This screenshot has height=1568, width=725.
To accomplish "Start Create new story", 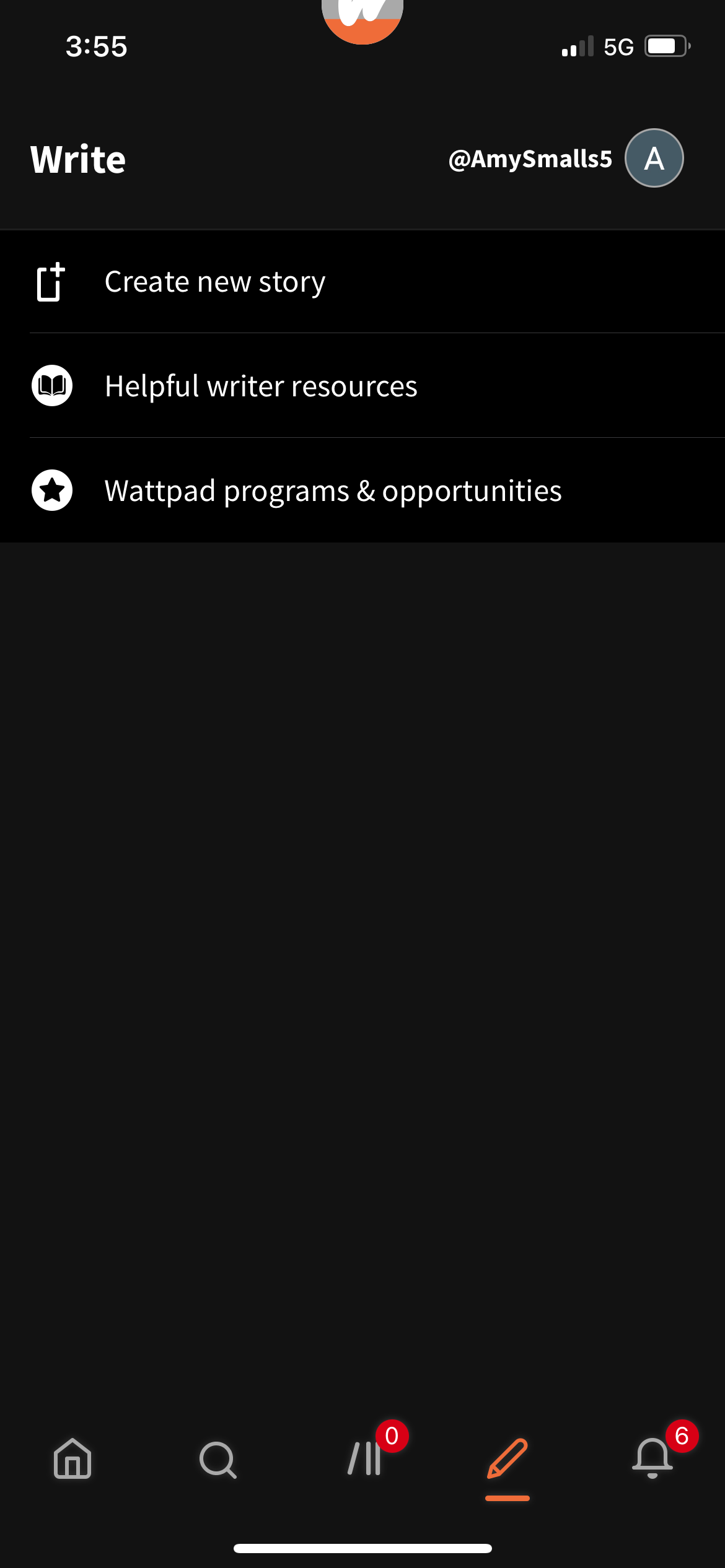I will click(215, 281).
